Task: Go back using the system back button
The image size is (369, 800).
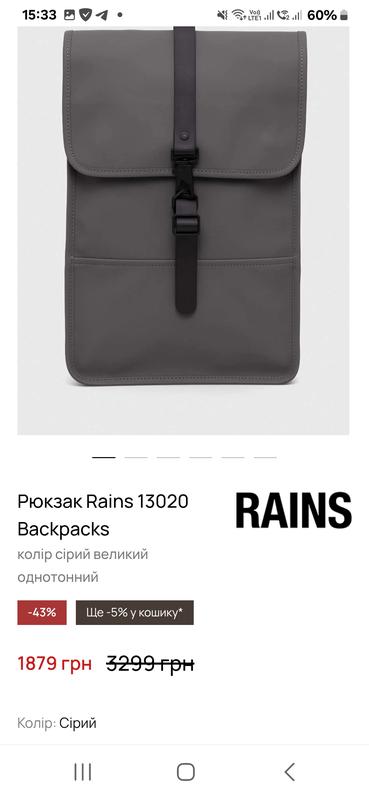Action: tap(289, 772)
